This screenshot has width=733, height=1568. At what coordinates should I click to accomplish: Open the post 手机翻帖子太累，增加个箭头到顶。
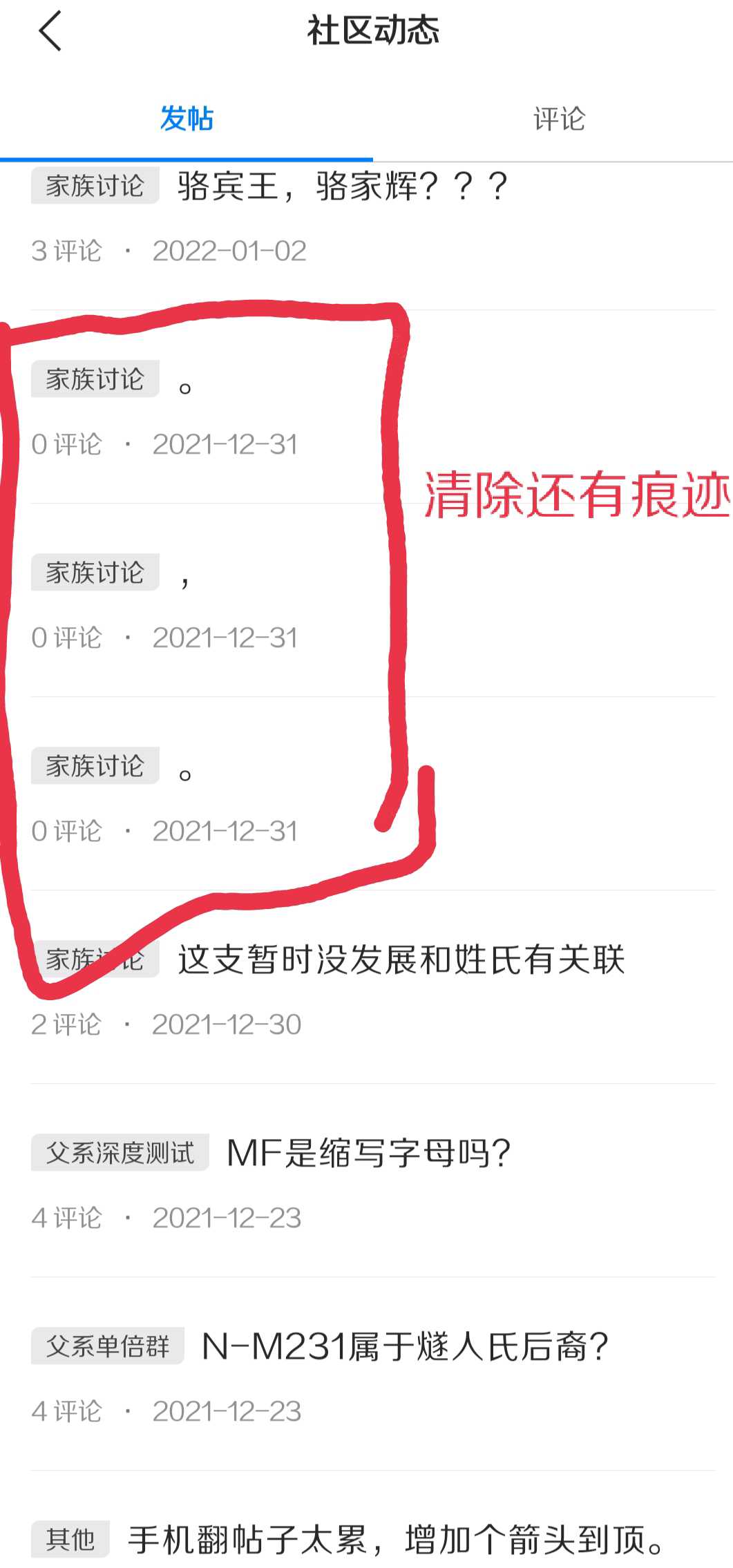coord(397,1540)
